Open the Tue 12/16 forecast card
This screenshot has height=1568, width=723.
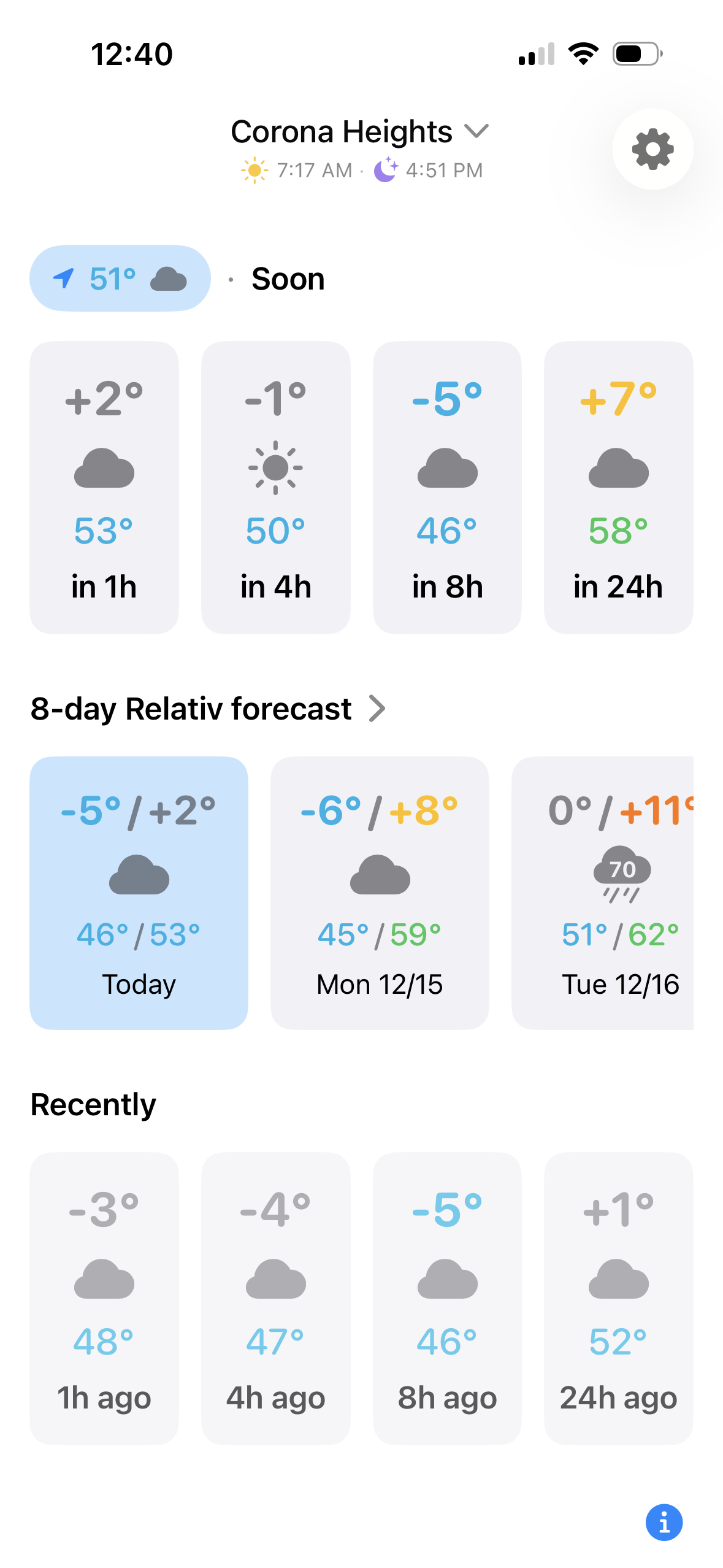pyautogui.click(x=603, y=893)
